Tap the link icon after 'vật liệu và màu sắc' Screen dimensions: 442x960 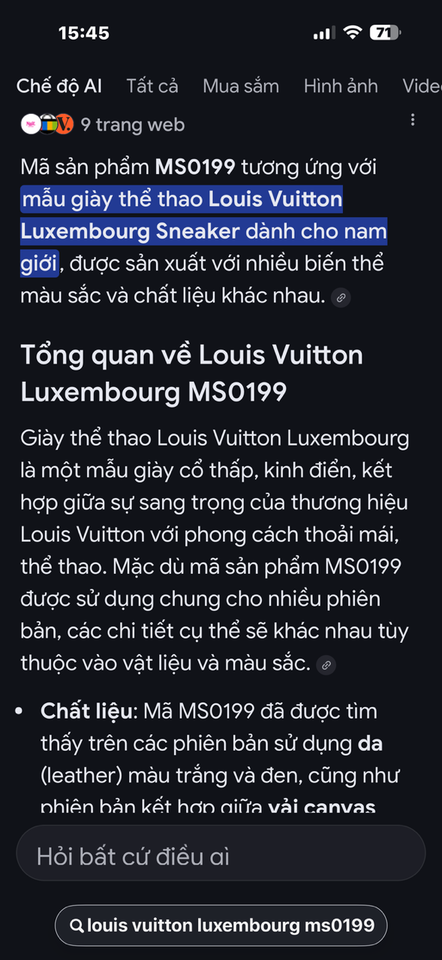pos(326,665)
